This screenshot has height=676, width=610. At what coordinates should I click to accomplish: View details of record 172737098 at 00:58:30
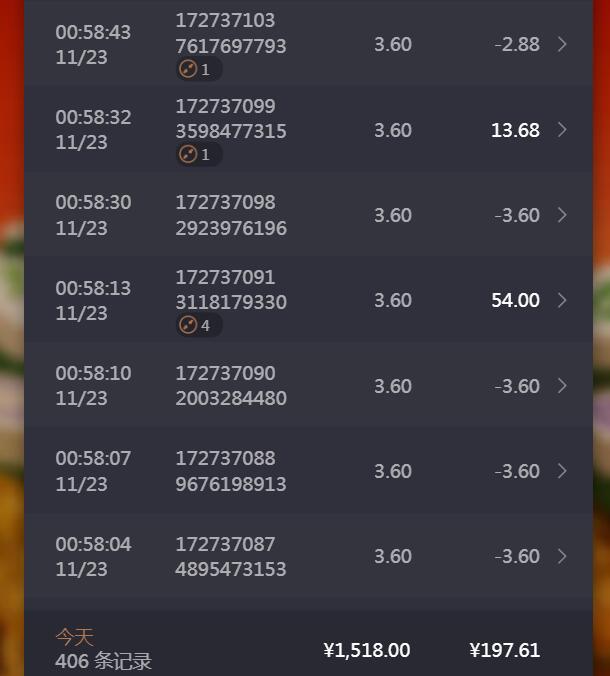tap(562, 215)
